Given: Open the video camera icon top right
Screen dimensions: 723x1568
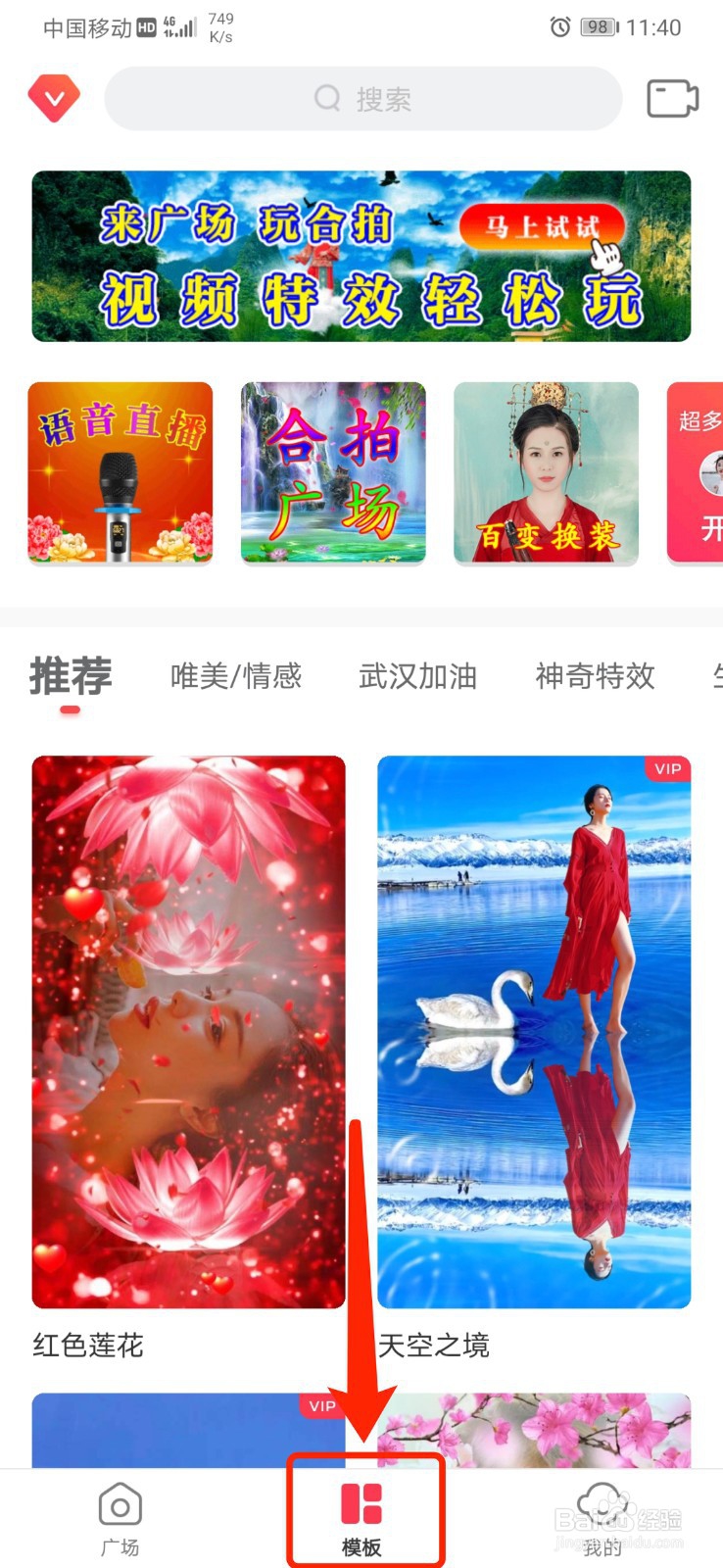Looking at the screenshot, I should [670, 98].
